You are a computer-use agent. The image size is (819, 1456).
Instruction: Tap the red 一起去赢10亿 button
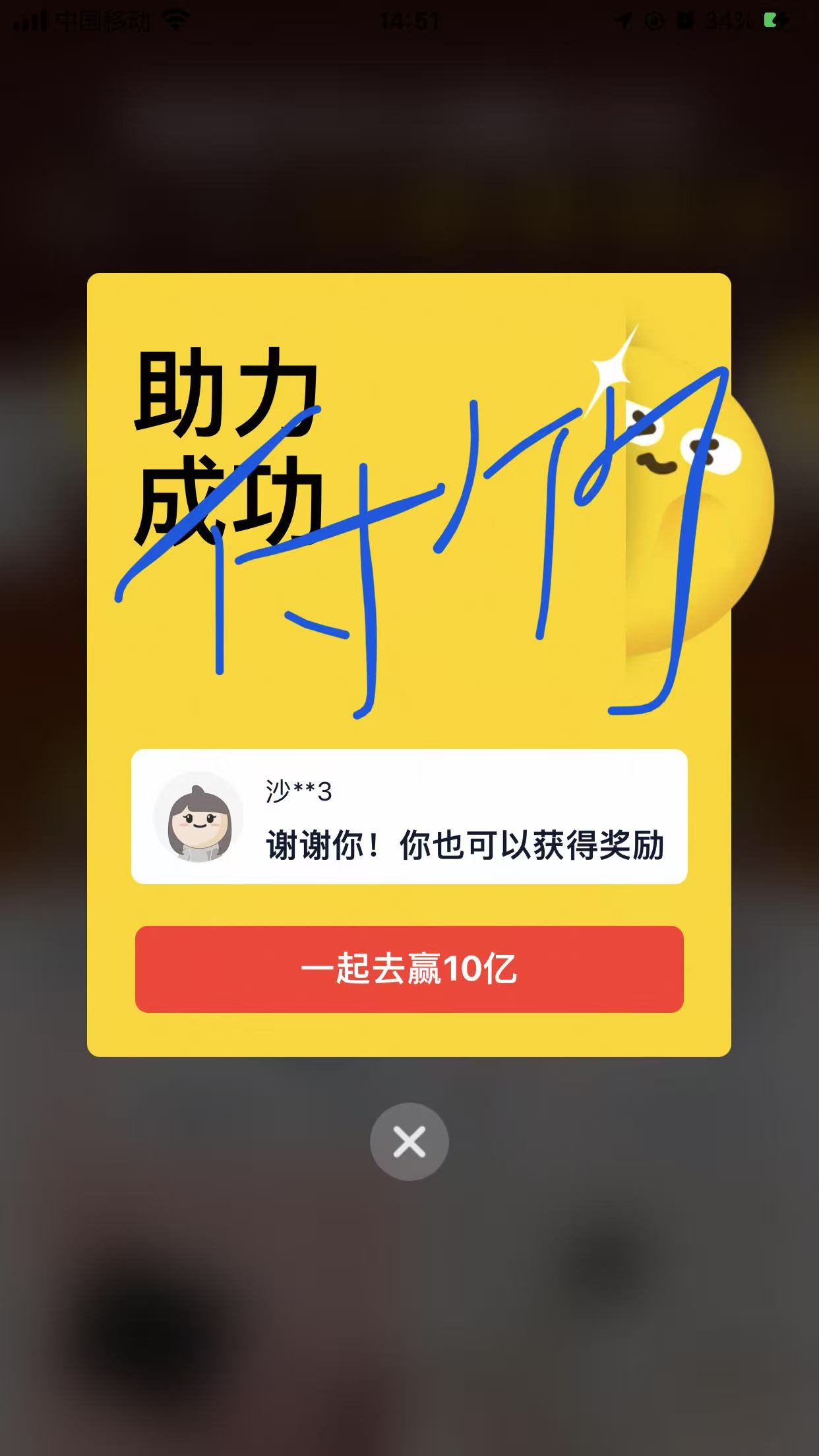(409, 969)
